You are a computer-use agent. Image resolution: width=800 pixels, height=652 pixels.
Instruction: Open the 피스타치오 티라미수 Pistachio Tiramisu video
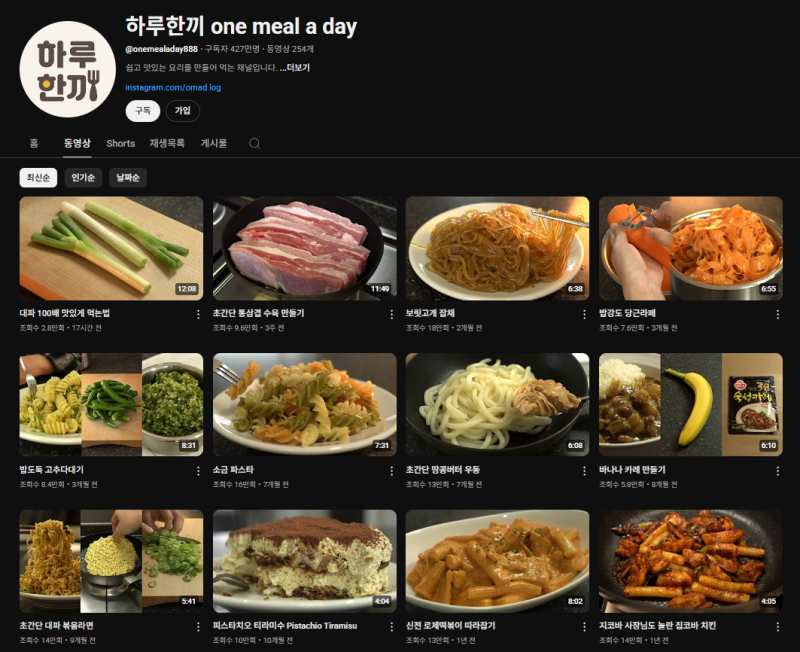pyautogui.click(x=304, y=561)
